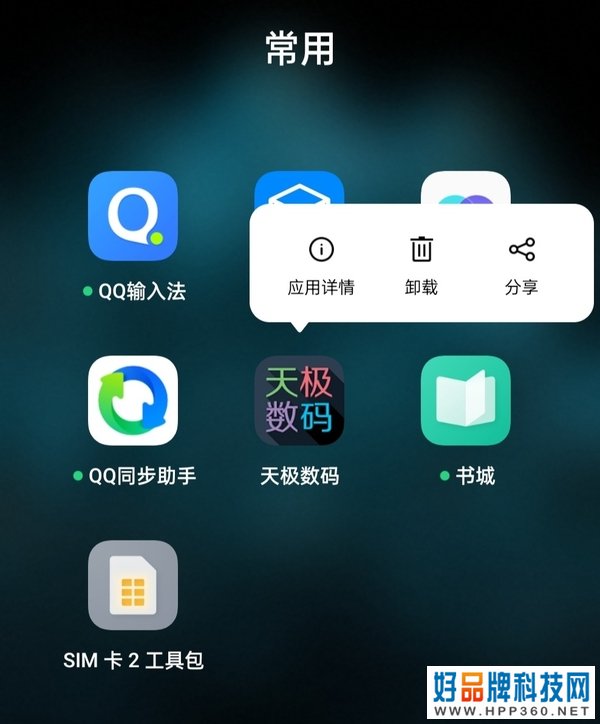Open the 天极数码 app icon
The height and width of the screenshot is (724, 600).
point(299,401)
